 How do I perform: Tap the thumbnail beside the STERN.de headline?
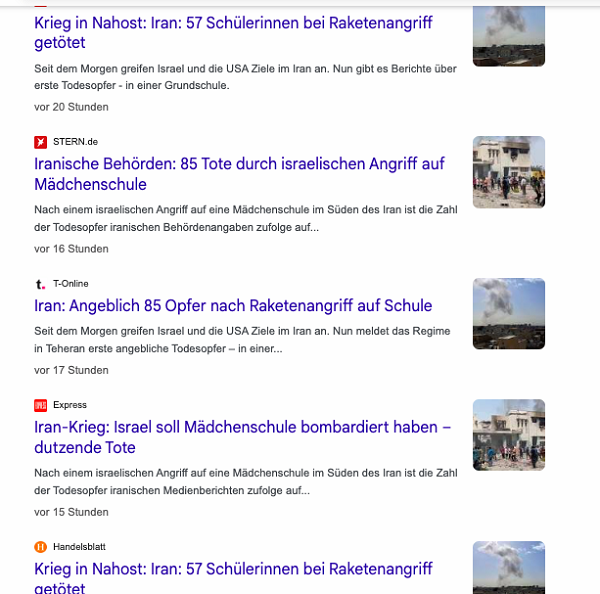[509, 172]
